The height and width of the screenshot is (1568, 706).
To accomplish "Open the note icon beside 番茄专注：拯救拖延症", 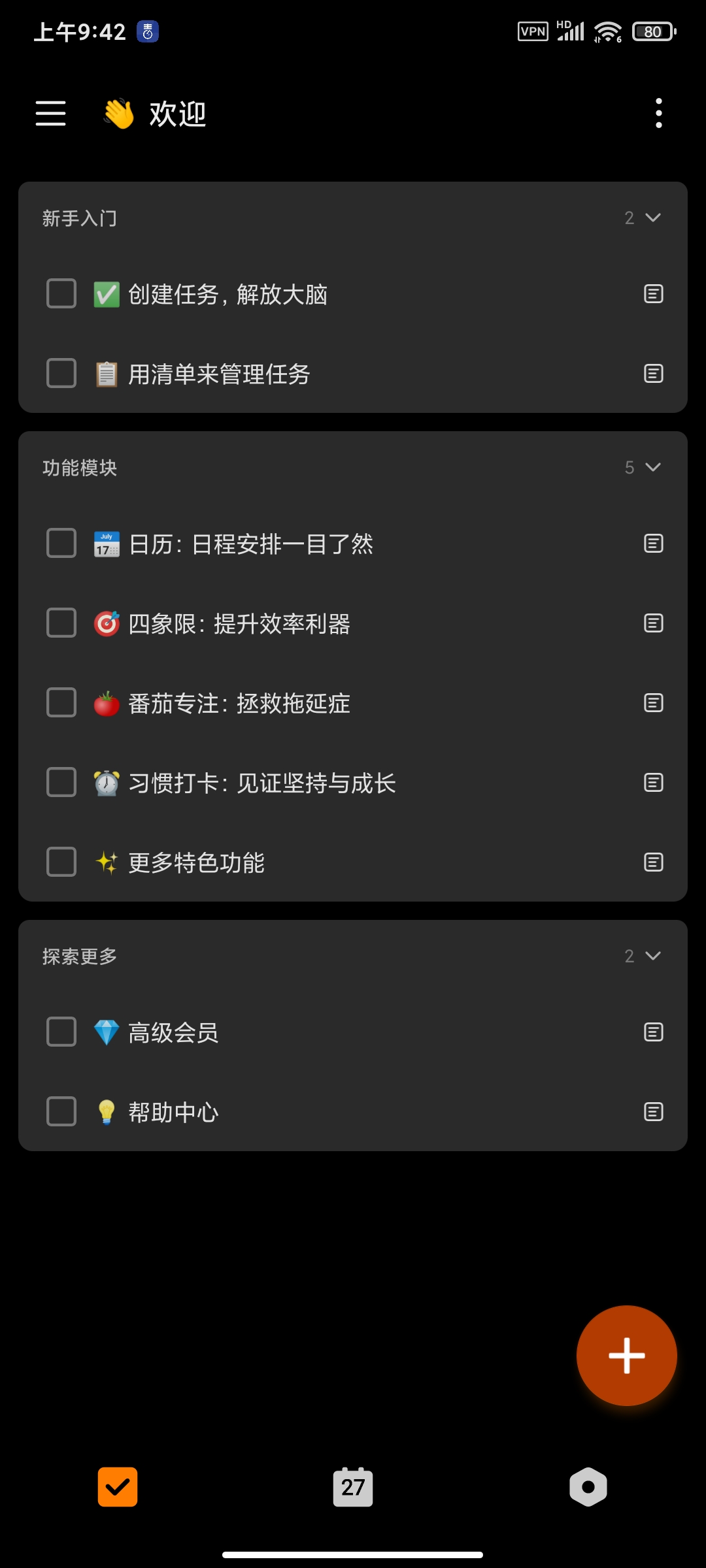I will pyautogui.click(x=653, y=703).
